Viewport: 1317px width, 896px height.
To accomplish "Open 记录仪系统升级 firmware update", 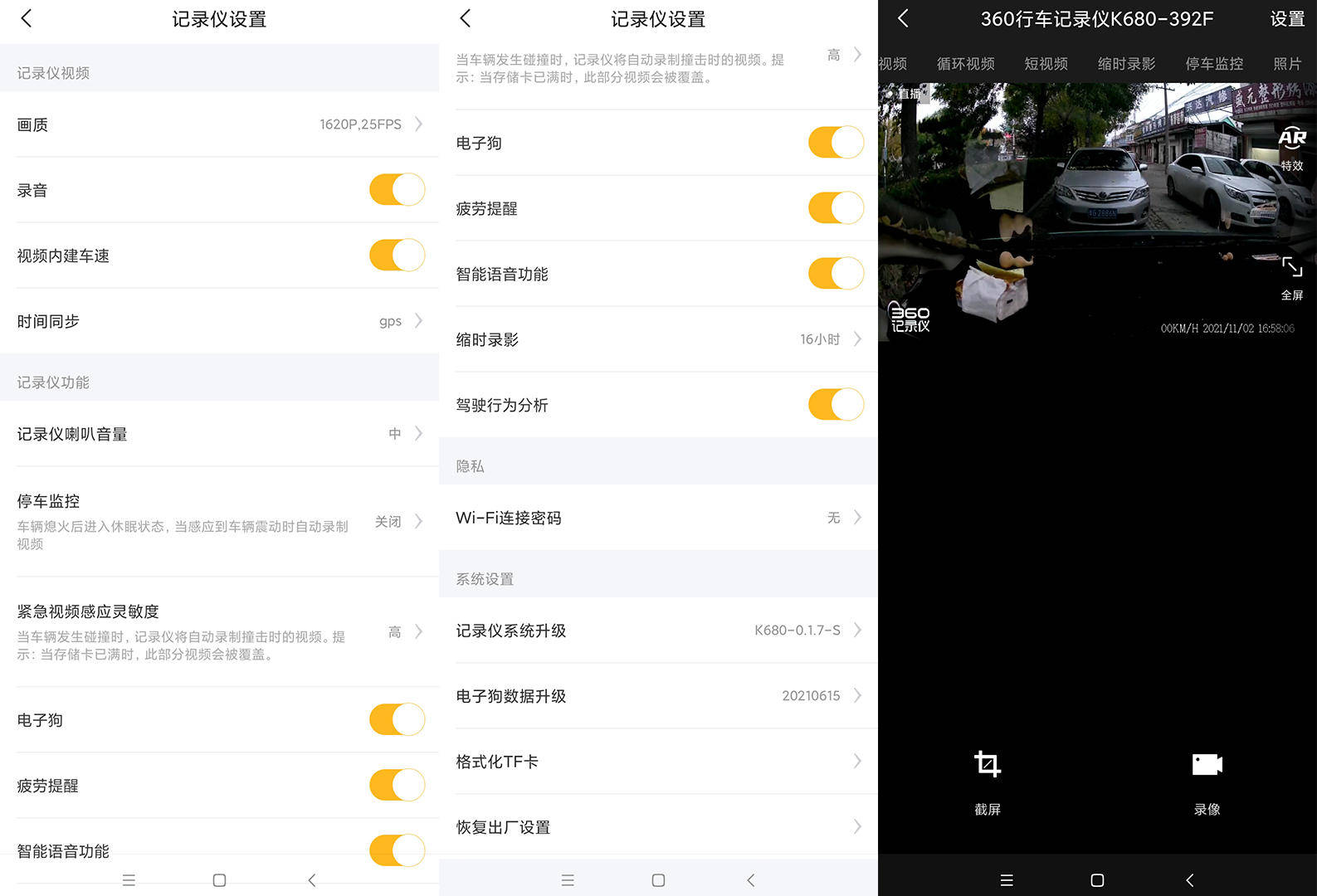I will coord(658,631).
